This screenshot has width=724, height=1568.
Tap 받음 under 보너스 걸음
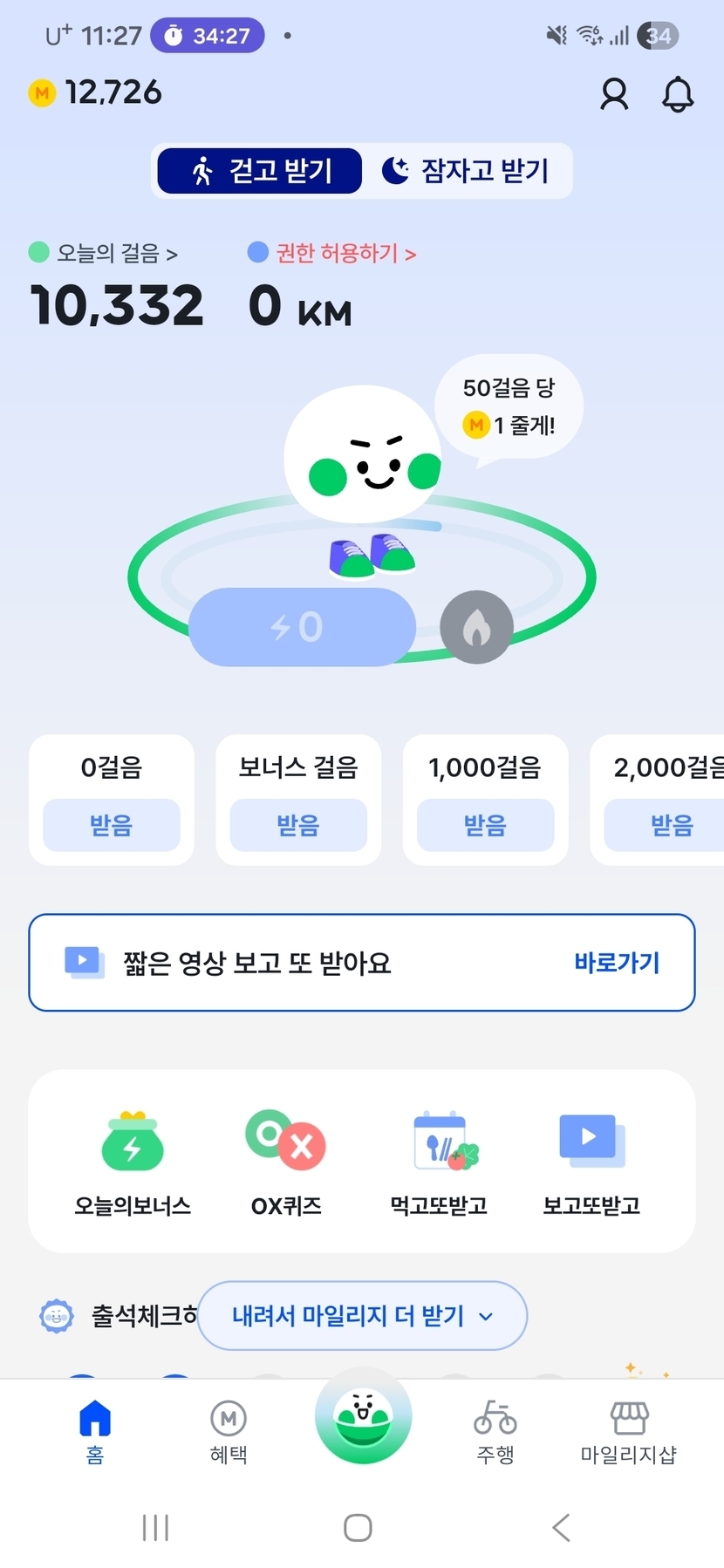tap(298, 825)
